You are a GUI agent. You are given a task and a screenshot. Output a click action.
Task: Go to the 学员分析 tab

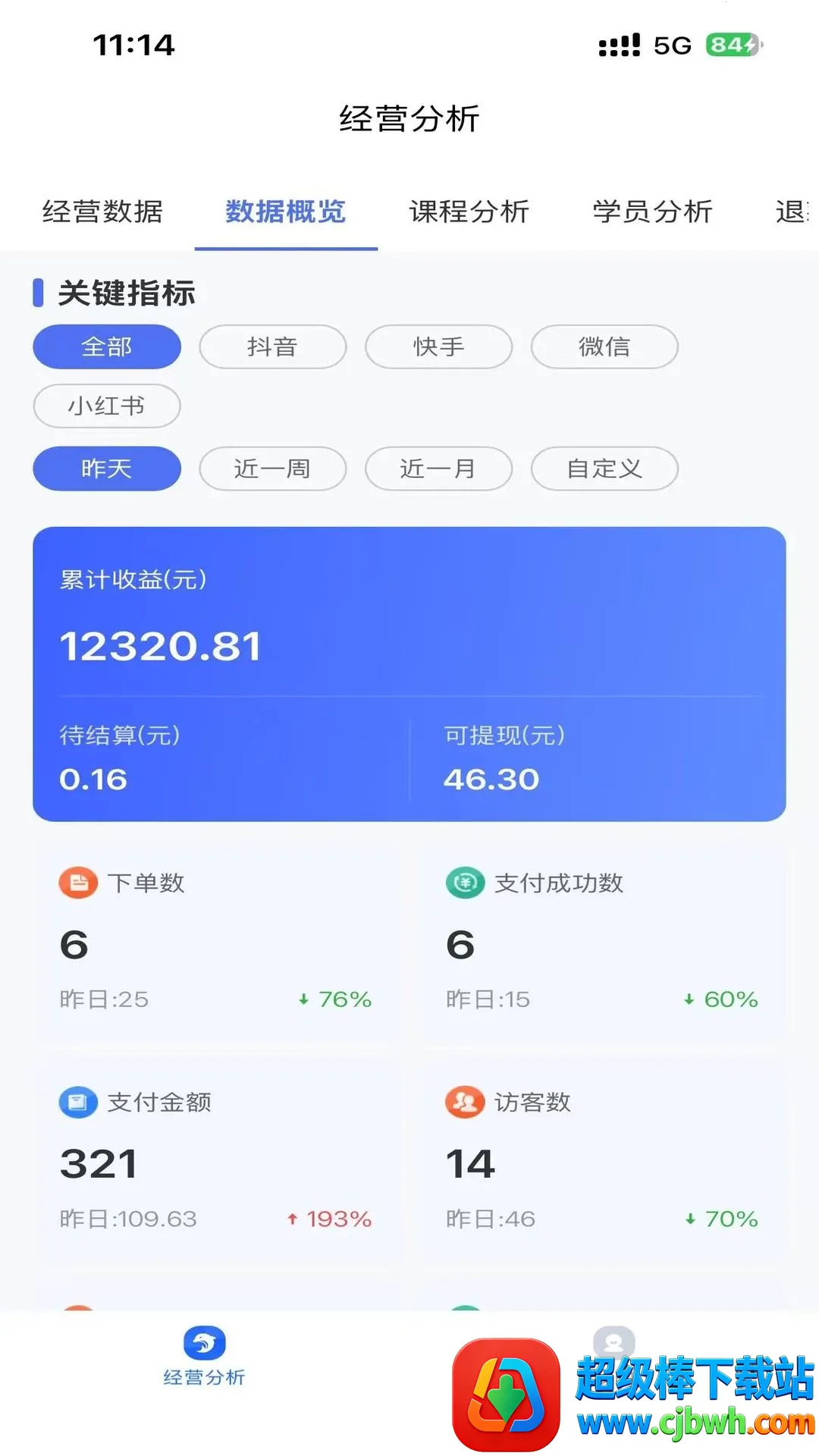click(x=653, y=212)
